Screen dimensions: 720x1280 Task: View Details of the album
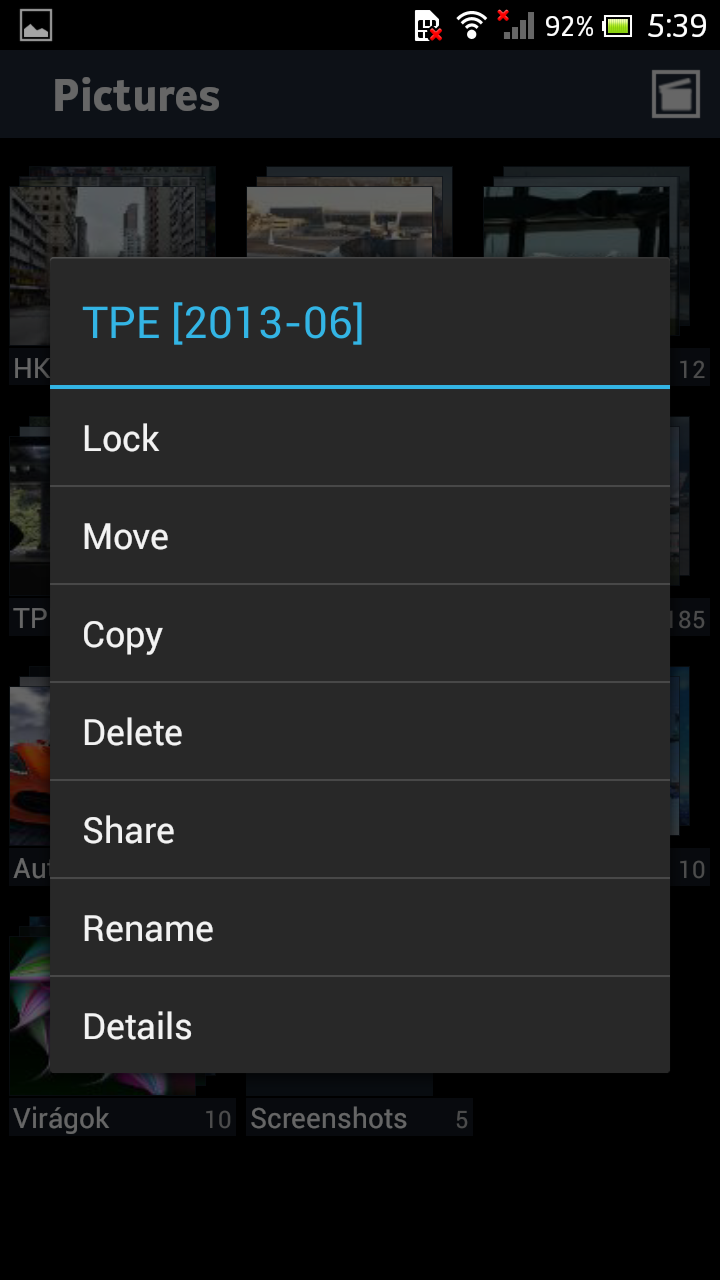click(360, 1026)
